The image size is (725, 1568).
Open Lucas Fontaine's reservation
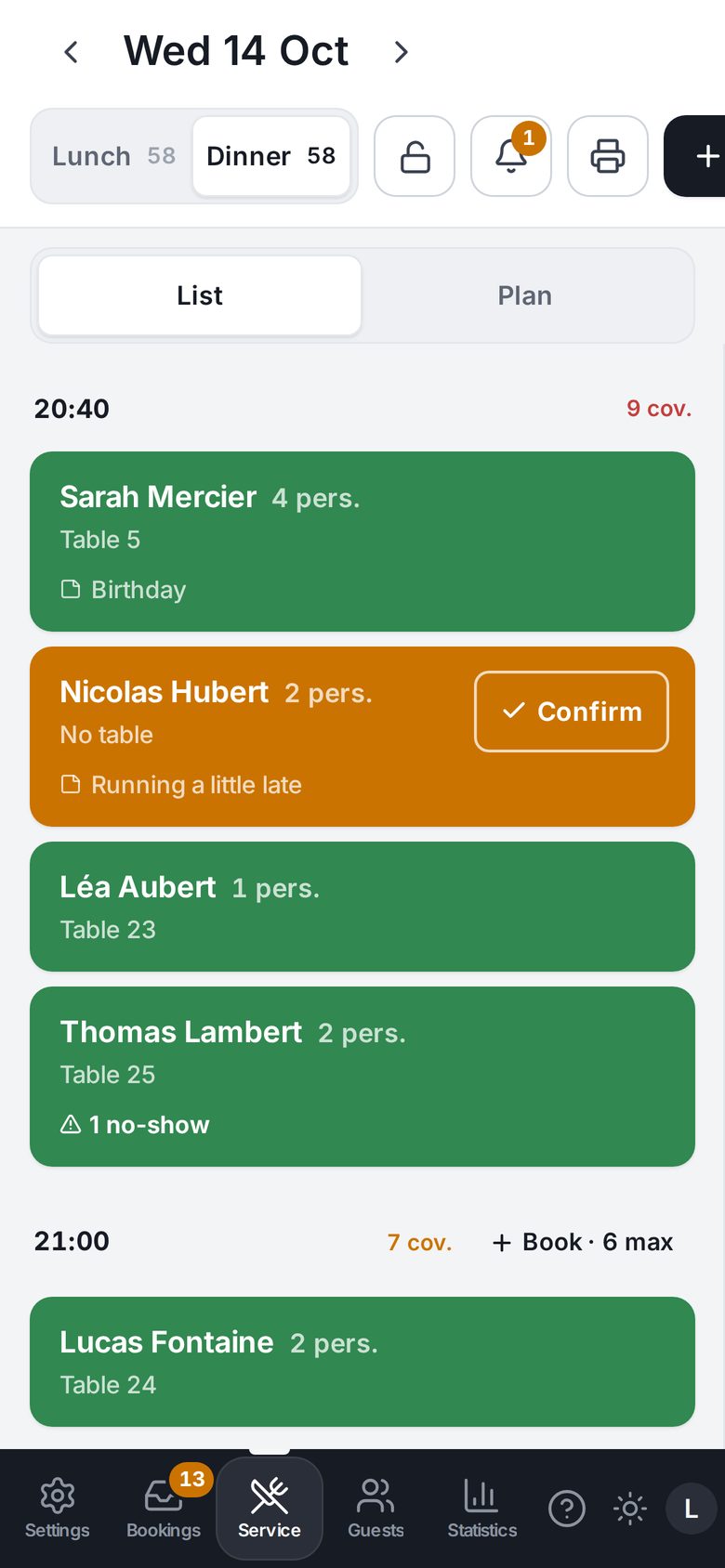click(x=362, y=1362)
